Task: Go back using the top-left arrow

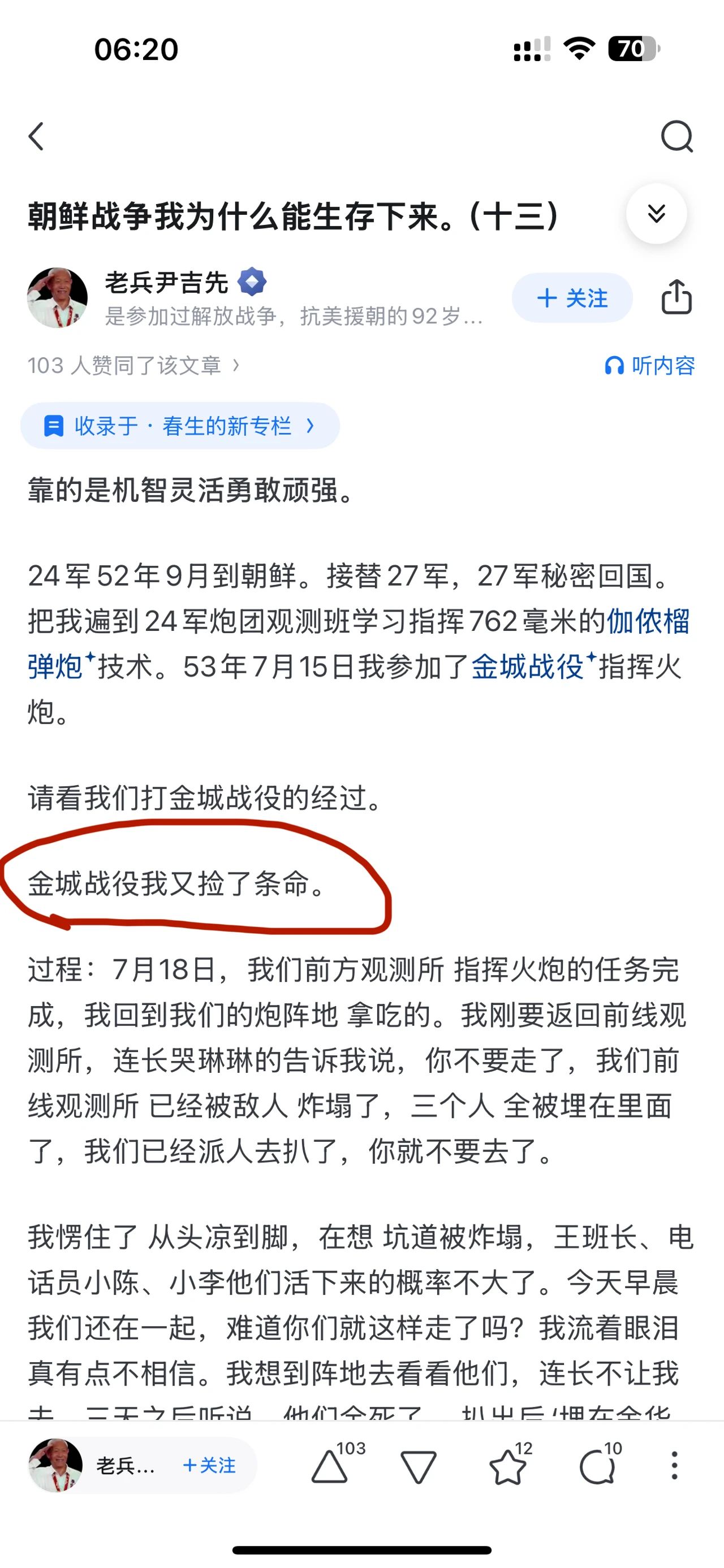Action: 37,136
